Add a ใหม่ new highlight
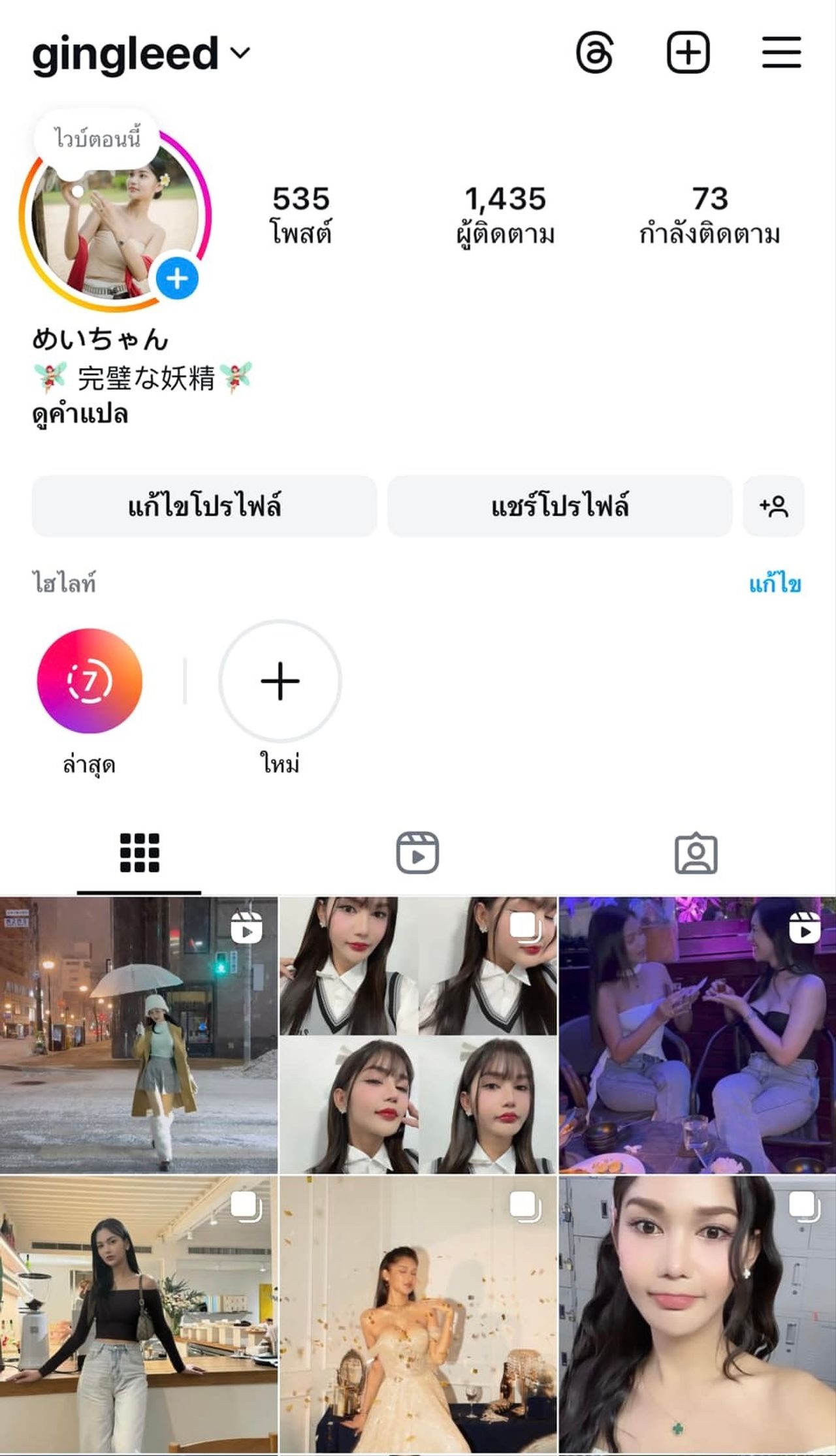The height and width of the screenshot is (1456, 836). (280, 680)
